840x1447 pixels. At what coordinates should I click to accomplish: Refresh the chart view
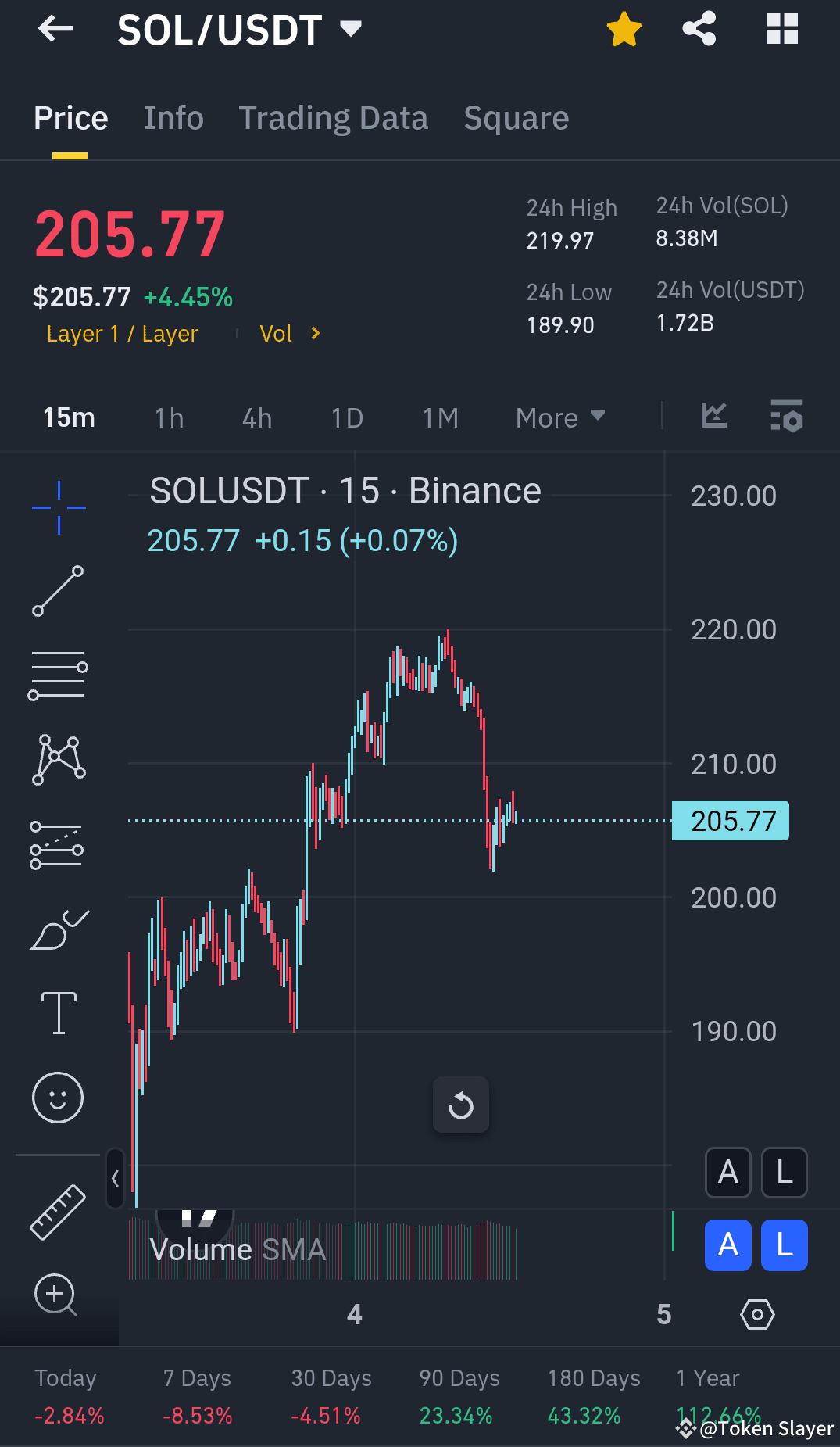[460, 1105]
